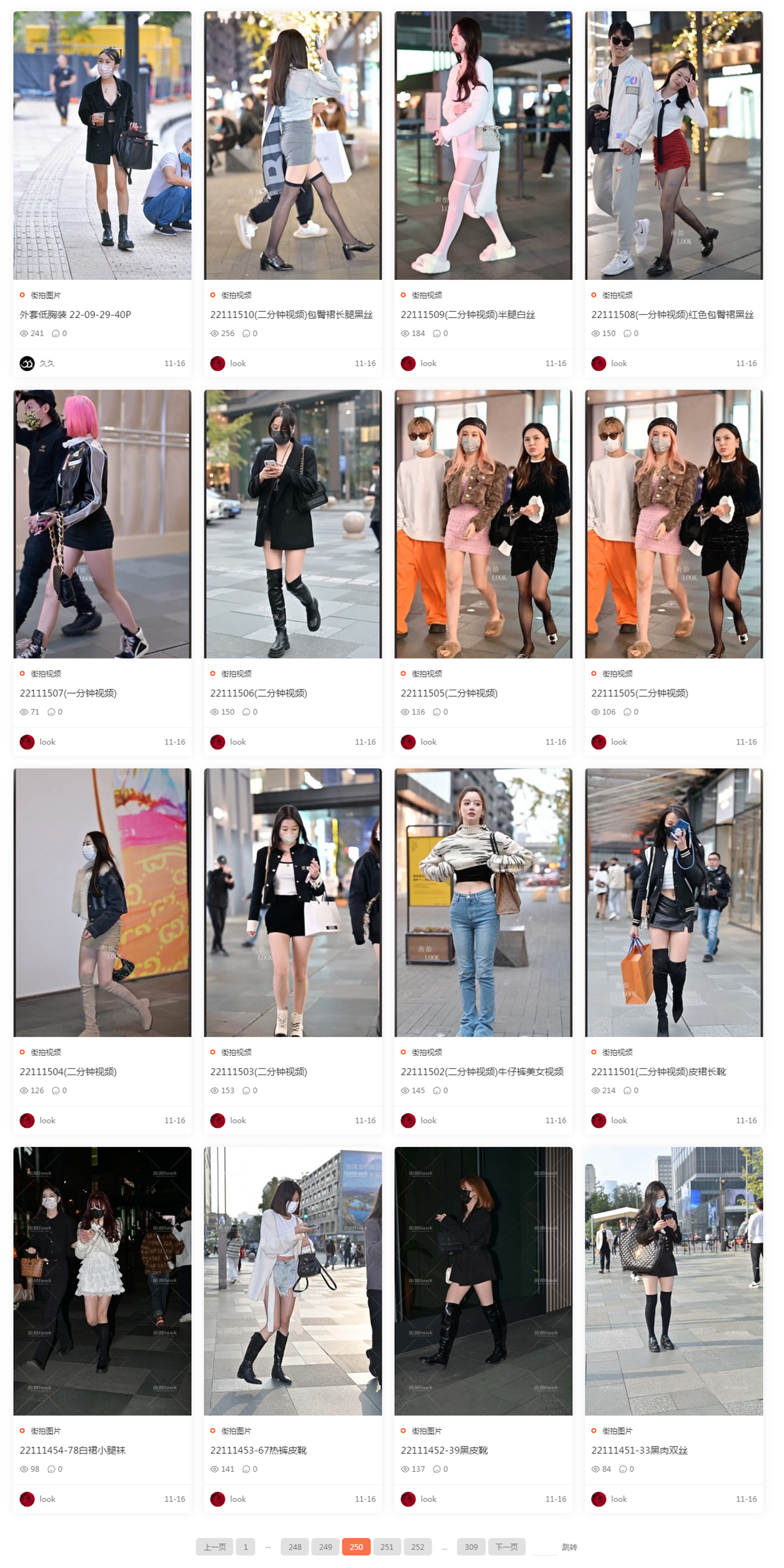Viewport: 784px width, 1568px height.
Task: Open the post 外套低胸装 22-09-29-40P
Action: [x=76, y=315]
